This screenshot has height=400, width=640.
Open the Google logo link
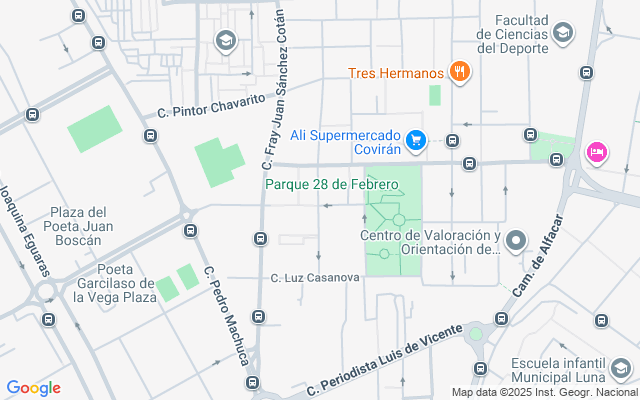33,388
